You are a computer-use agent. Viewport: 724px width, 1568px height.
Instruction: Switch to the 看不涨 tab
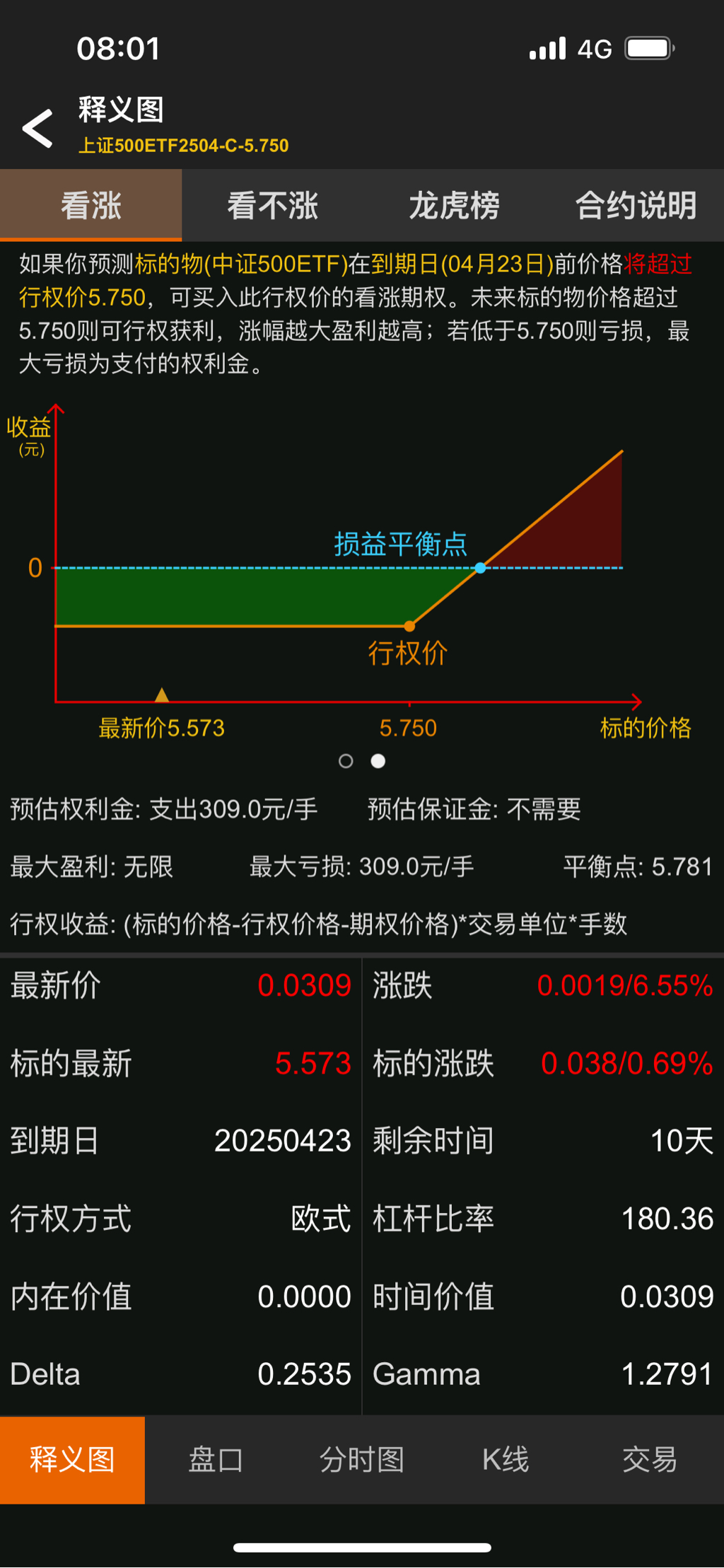coord(273,206)
